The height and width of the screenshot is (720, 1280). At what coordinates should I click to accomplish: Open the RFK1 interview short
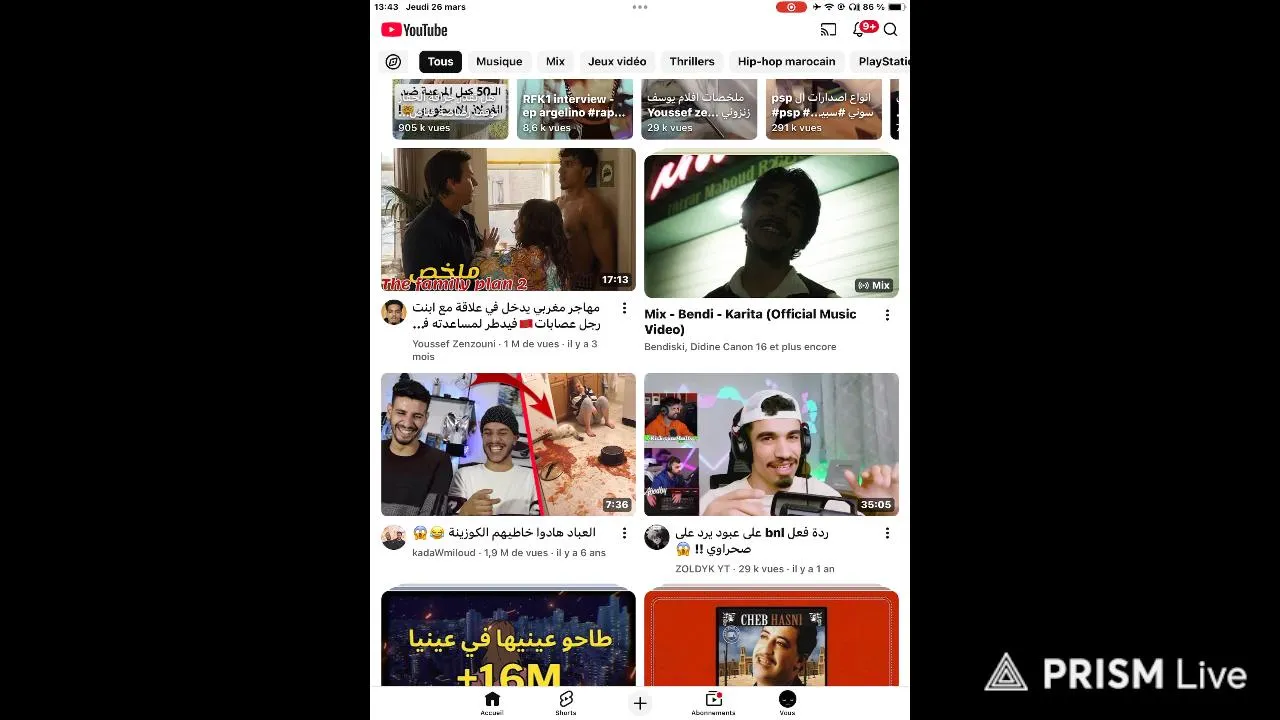(575, 110)
